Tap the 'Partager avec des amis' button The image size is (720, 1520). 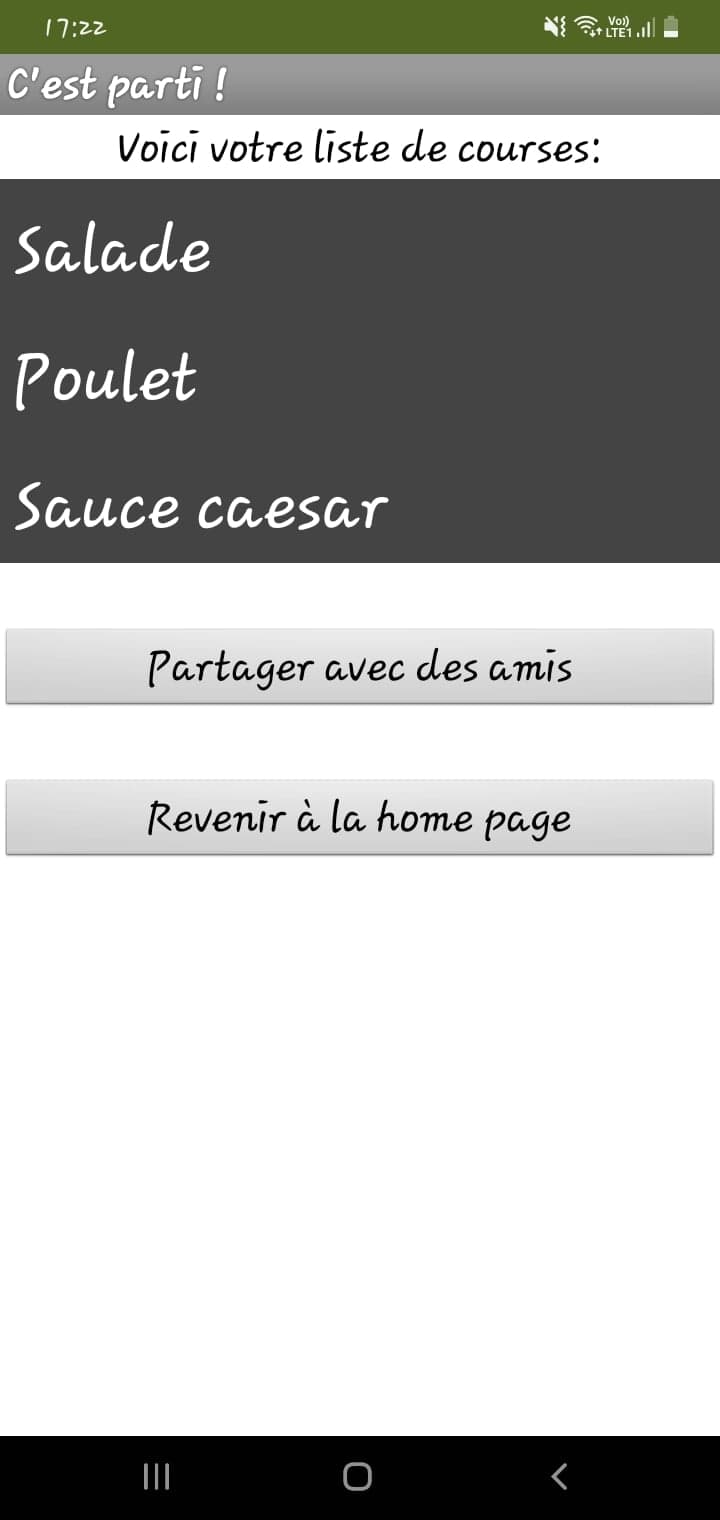pyautogui.click(x=360, y=666)
